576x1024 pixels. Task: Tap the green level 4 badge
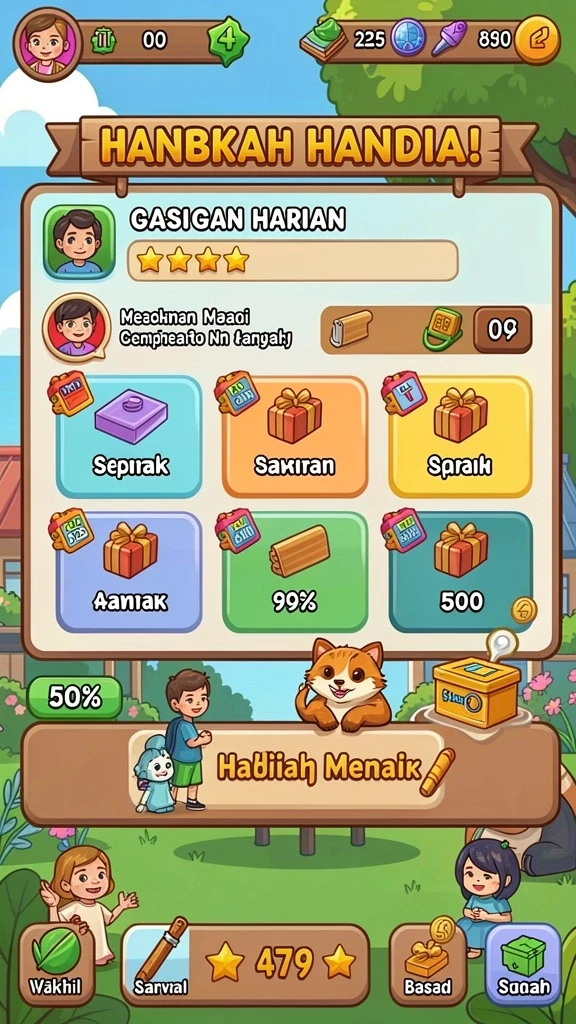tap(228, 41)
